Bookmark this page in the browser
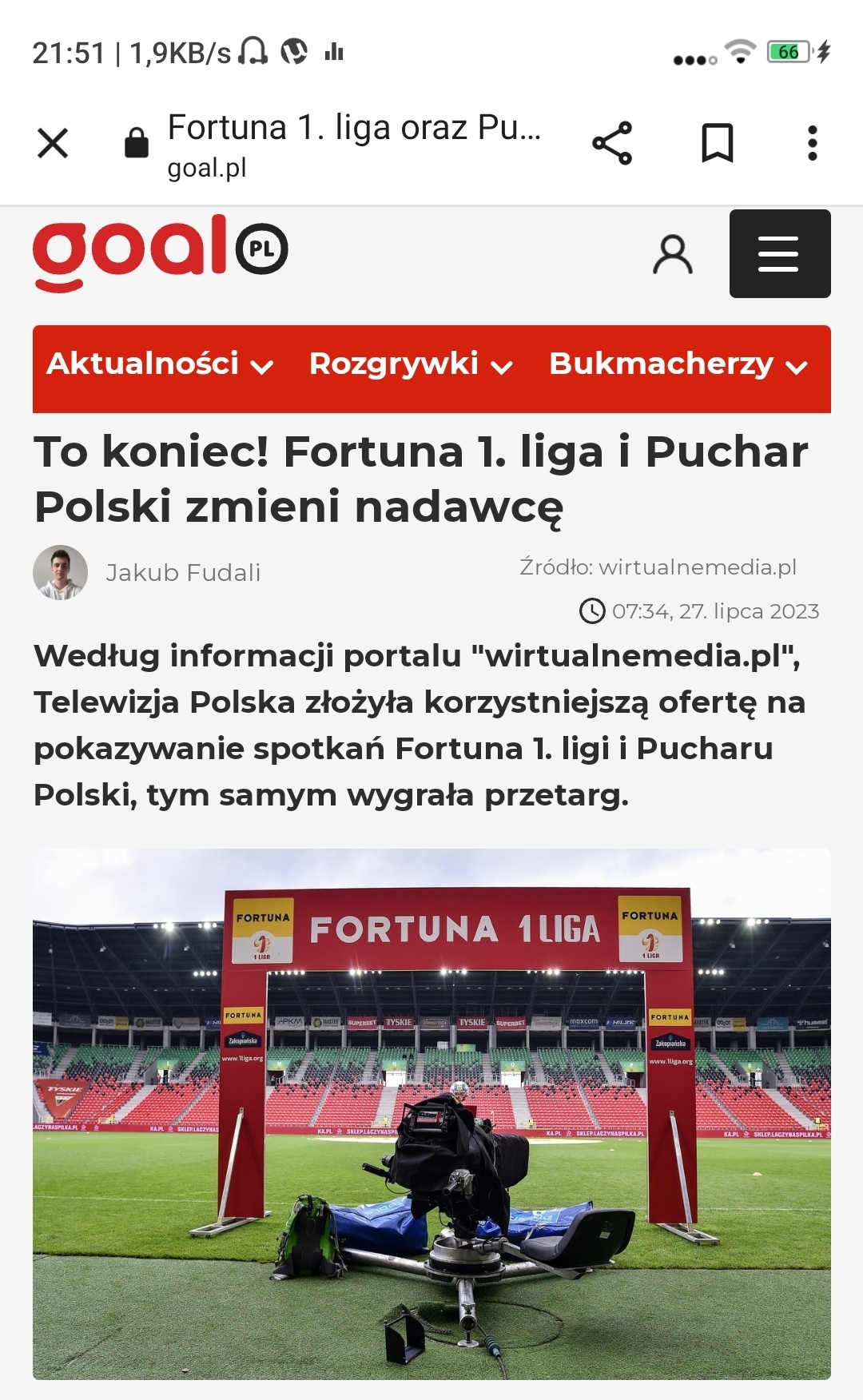Image resolution: width=863 pixels, height=1400 pixels. (717, 144)
